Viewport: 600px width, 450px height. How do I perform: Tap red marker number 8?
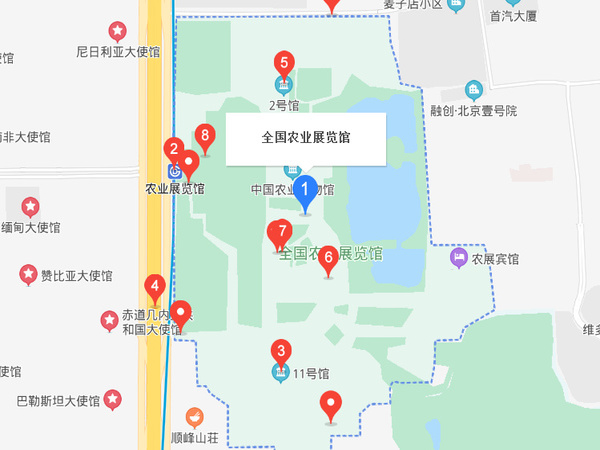point(205,135)
